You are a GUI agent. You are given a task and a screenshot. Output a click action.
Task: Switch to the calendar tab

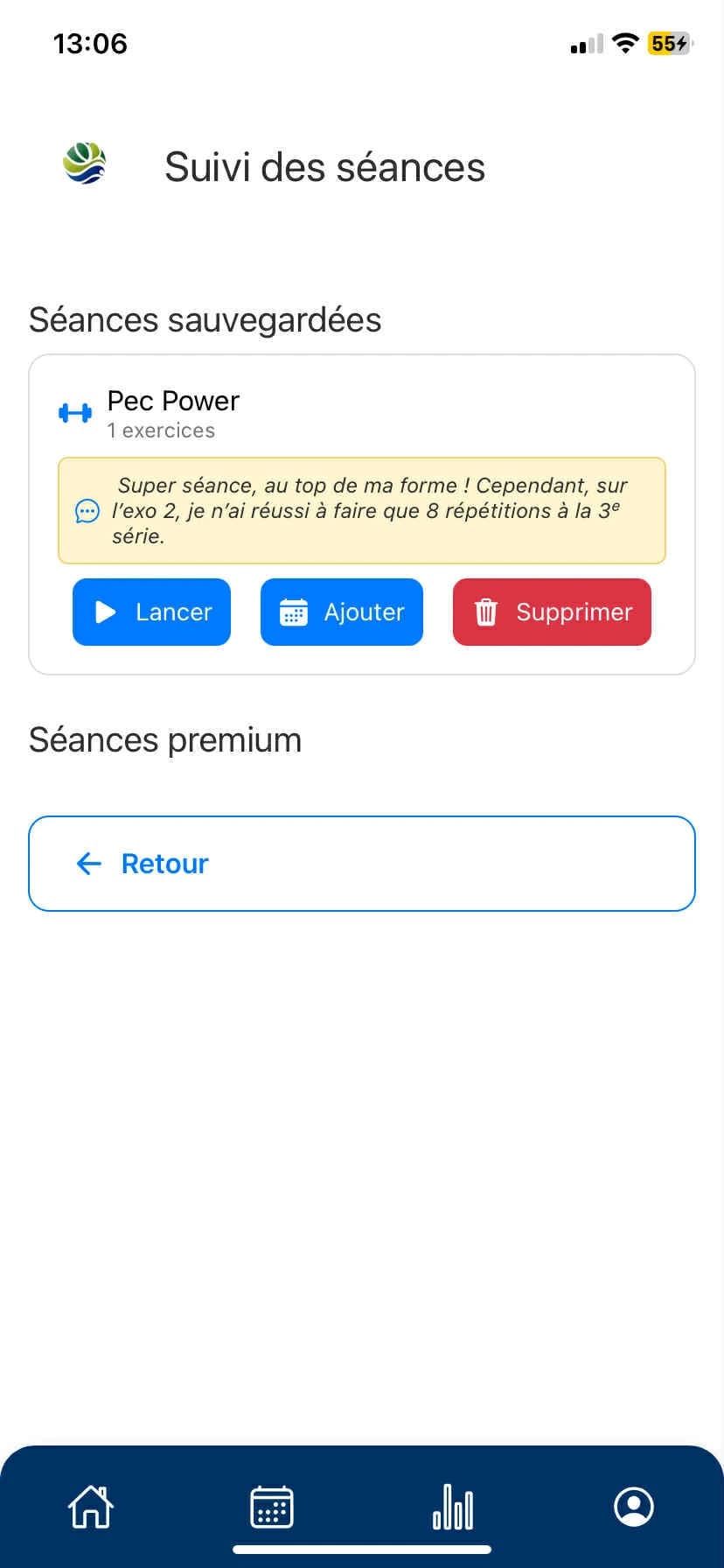coord(272,1507)
